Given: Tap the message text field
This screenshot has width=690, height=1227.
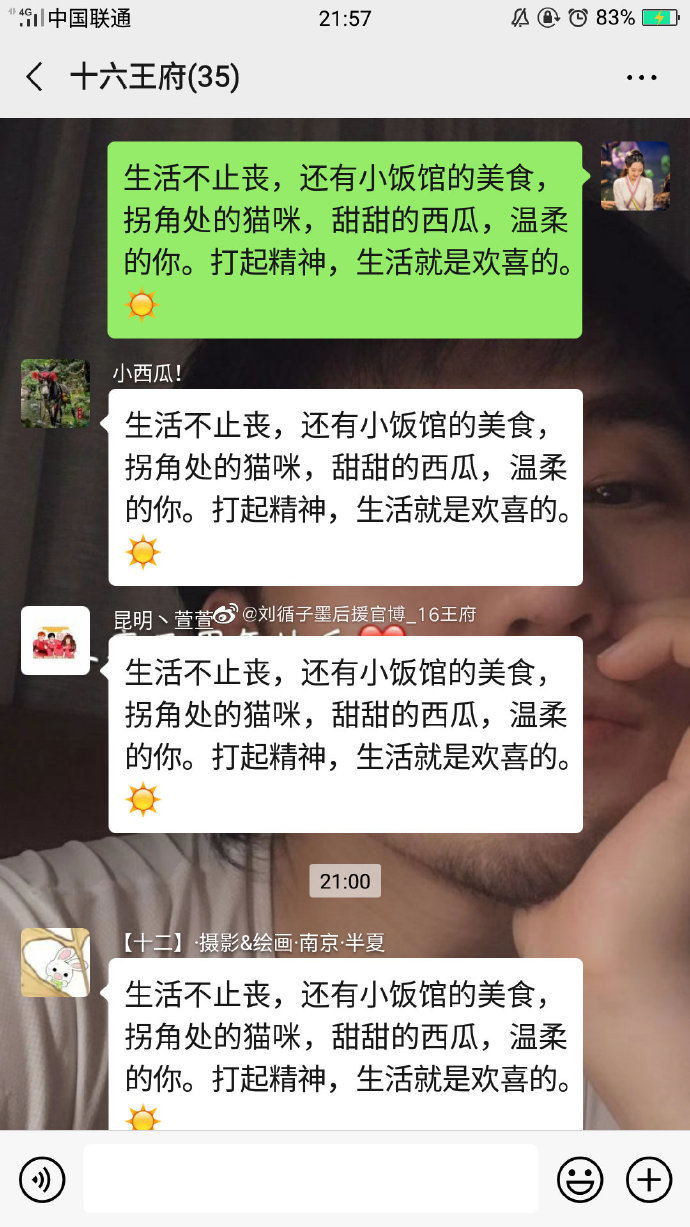Looking at the screenshot, I should [x=310, y=1179].
